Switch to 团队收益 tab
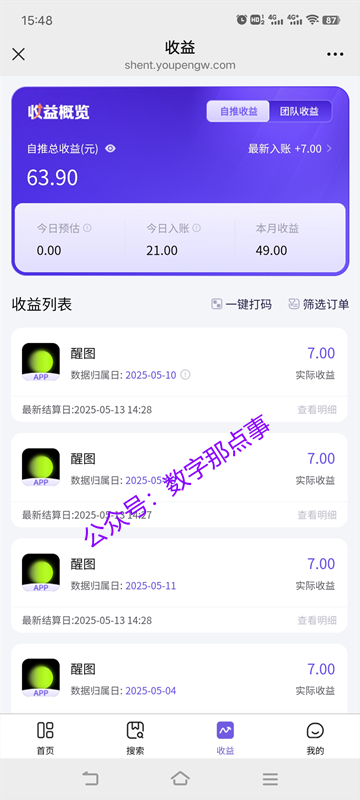Screen dimensions: 360x800 pos(299,111)
